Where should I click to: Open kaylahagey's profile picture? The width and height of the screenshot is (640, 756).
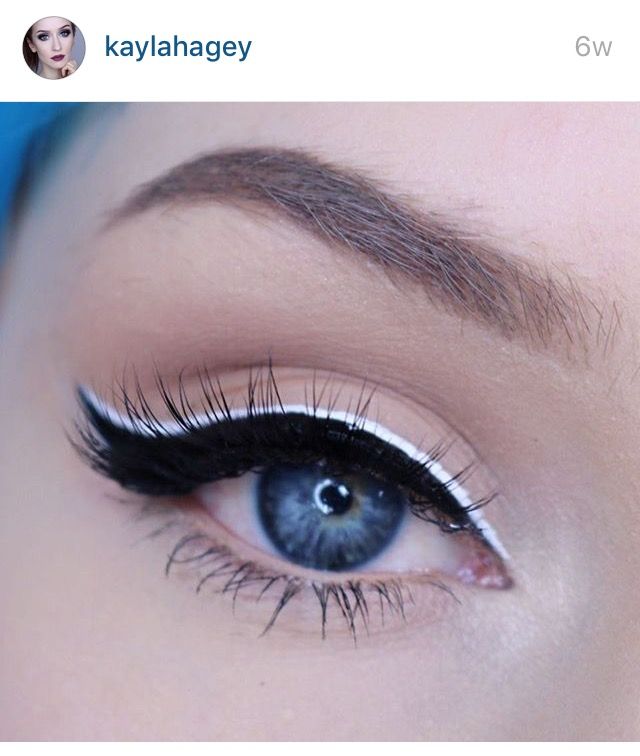(x=54, y=48)
